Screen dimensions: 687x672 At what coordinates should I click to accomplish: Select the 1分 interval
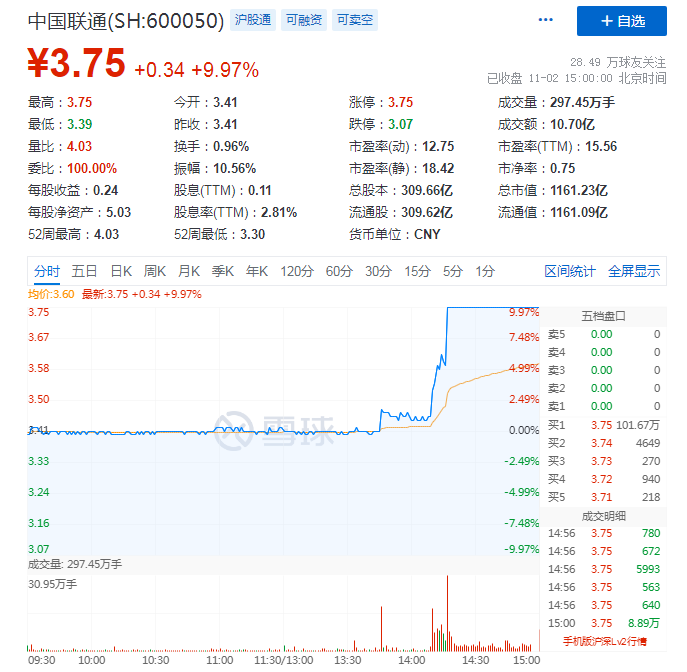click(x=485, y=271)
